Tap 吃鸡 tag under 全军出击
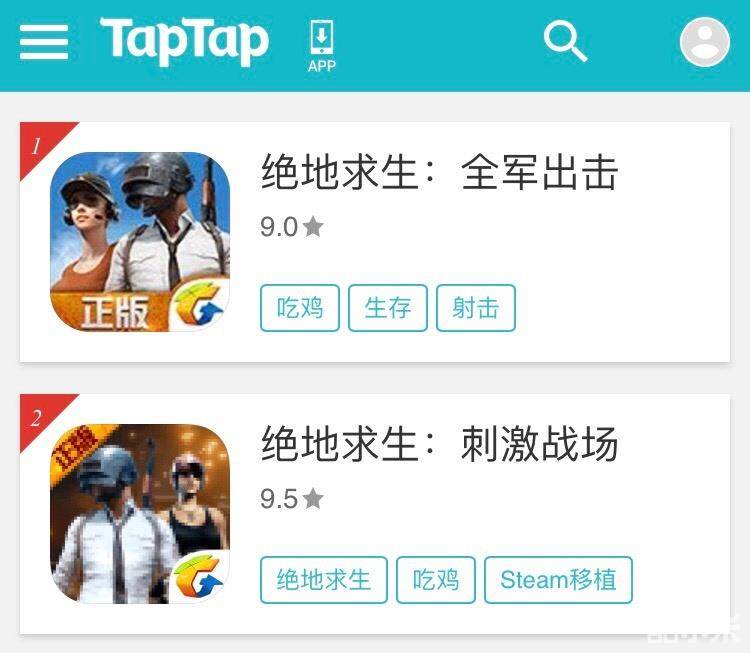750x653 pixels. click(300, 308)
